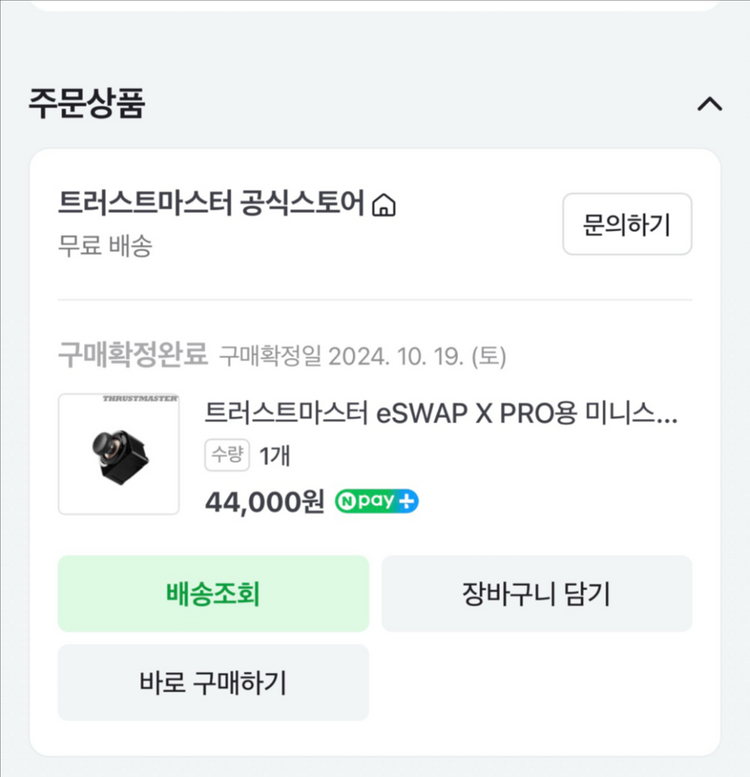This screenshot has height=777, width=750.
Task: Collapse the 주문상품 section with the chevron
Action: pos(710,104)
